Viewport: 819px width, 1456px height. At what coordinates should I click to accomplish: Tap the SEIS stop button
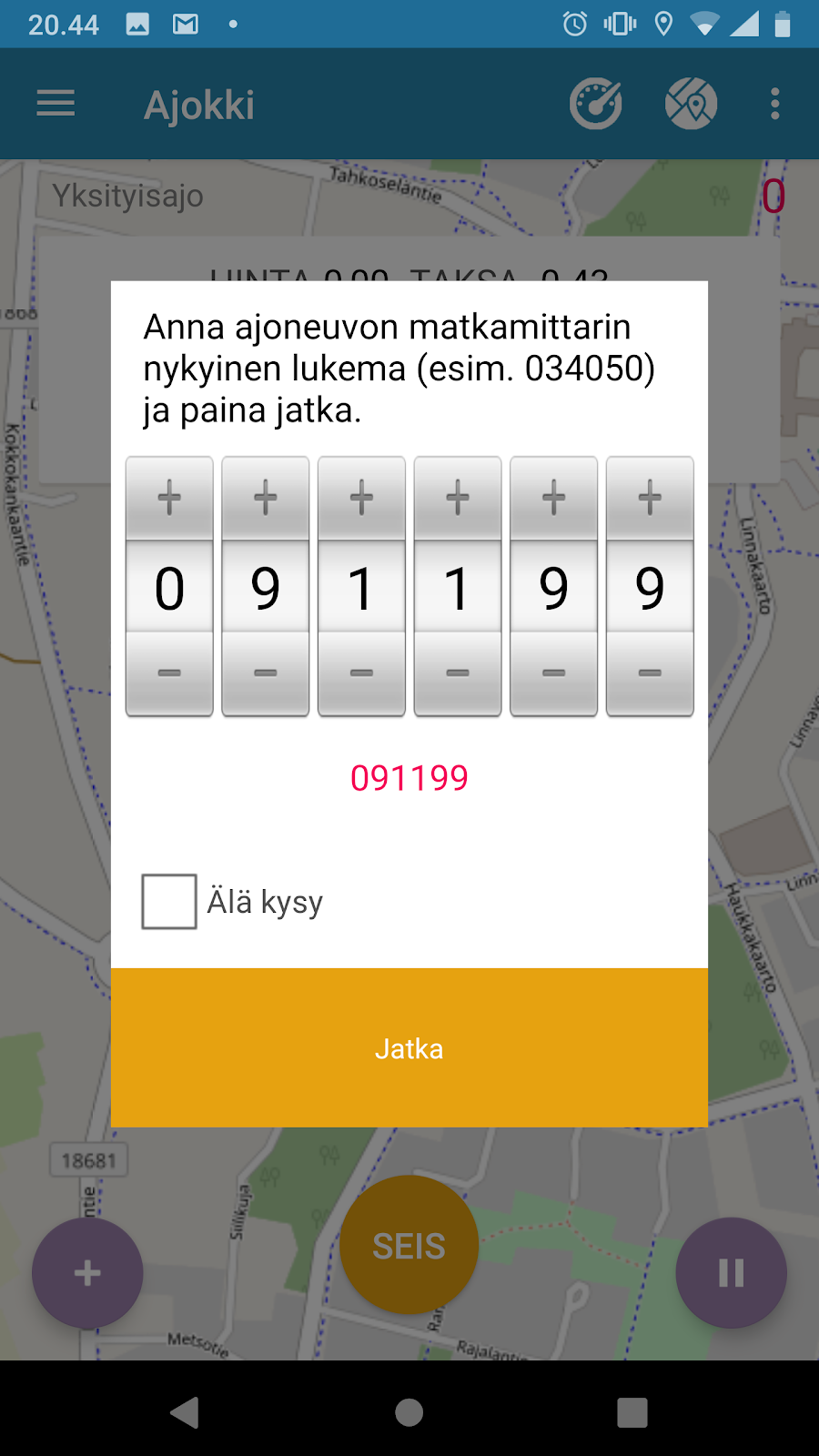(x=409, y=1245)
